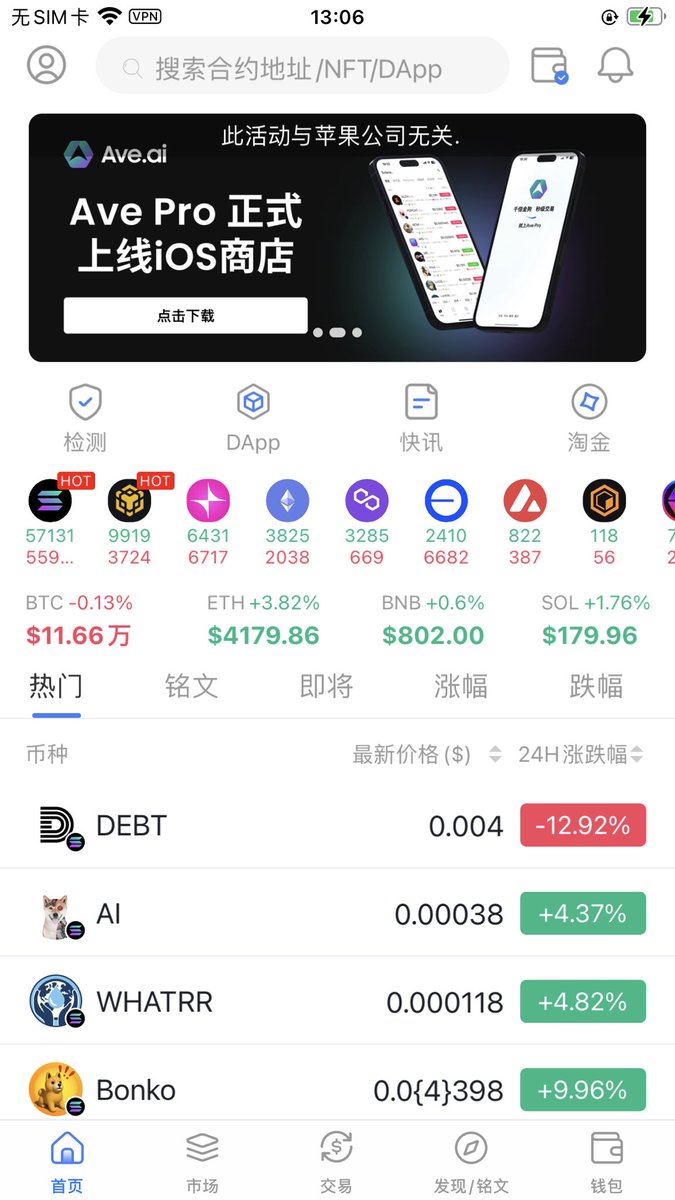Switch to the 涨幅 tab
The width and height of the screenshot is (675, 1200).
(461, 687)
